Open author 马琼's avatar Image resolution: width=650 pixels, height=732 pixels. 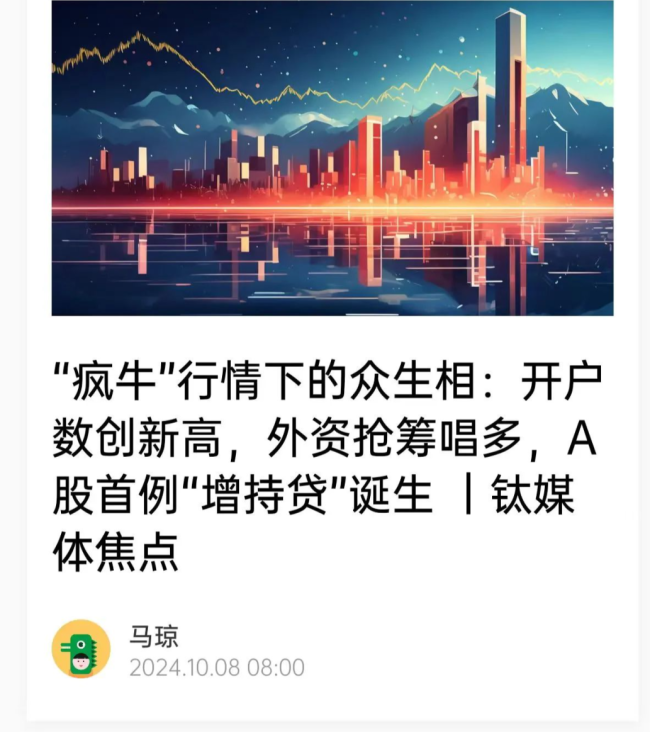[x=81, y=649]
